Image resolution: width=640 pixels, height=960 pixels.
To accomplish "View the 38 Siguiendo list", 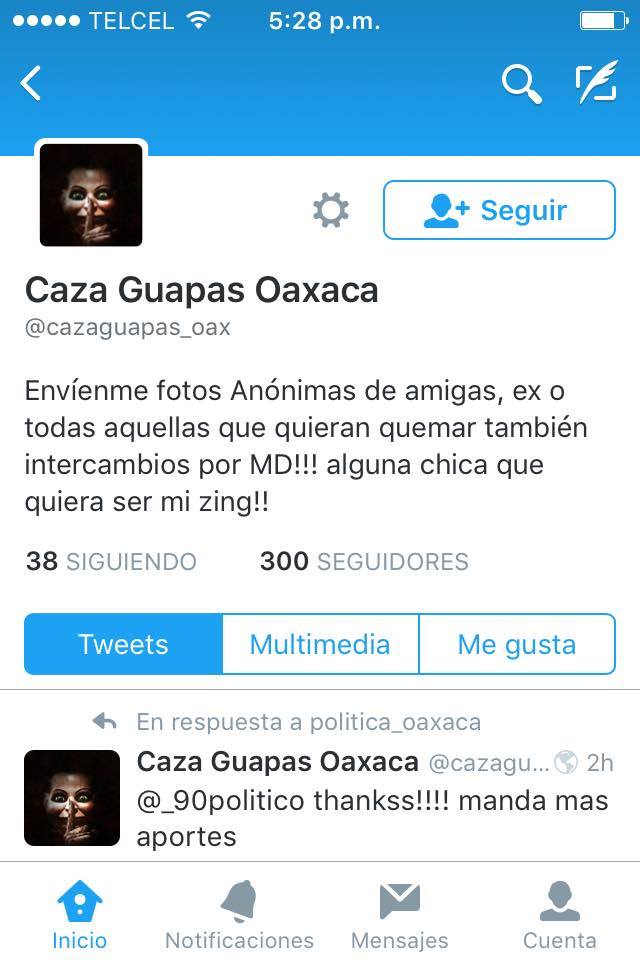I will click(111, 562).
